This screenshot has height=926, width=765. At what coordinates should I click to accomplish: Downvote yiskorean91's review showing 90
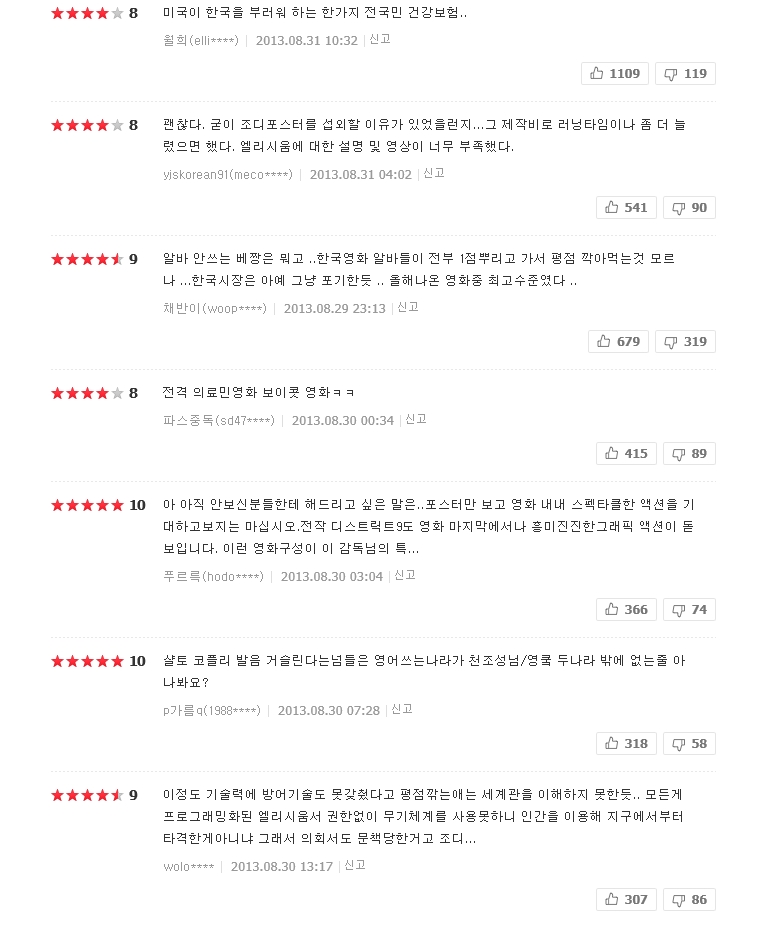(689, 207)
